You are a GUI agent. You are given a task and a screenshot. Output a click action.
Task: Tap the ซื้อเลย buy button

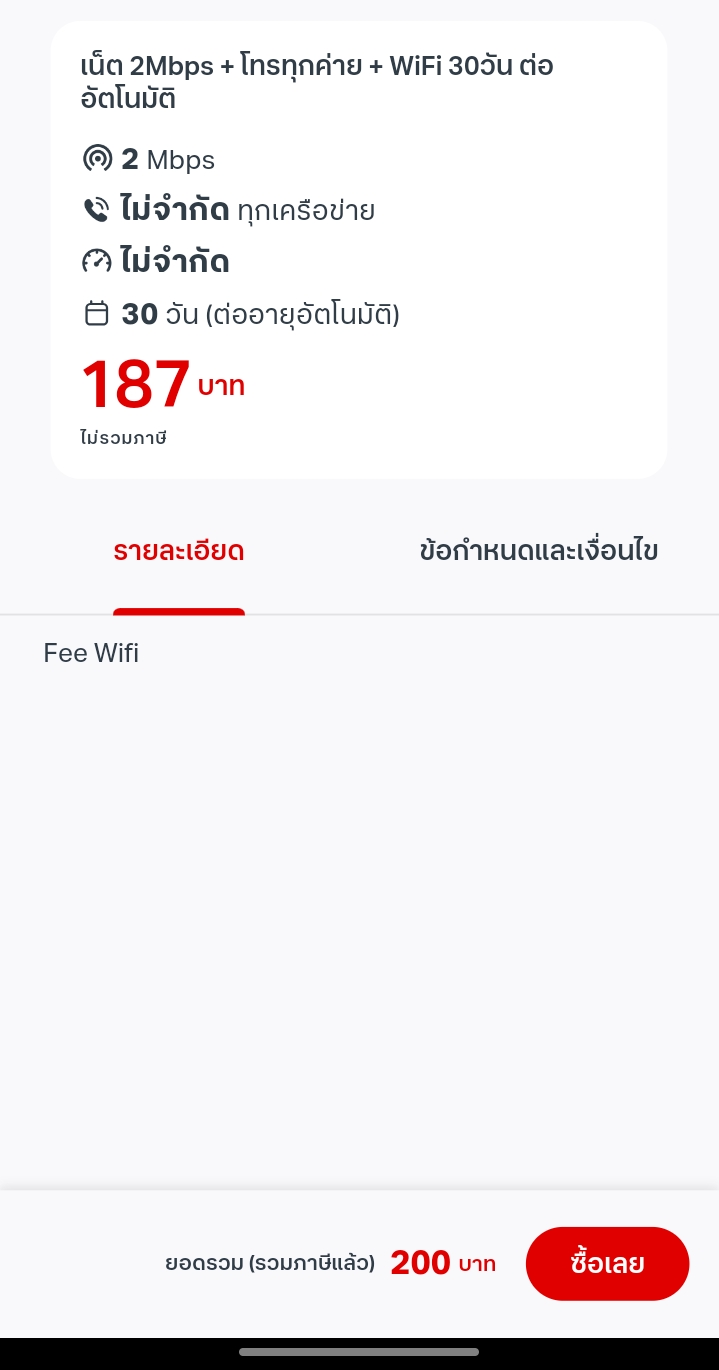click(607, 1263)
